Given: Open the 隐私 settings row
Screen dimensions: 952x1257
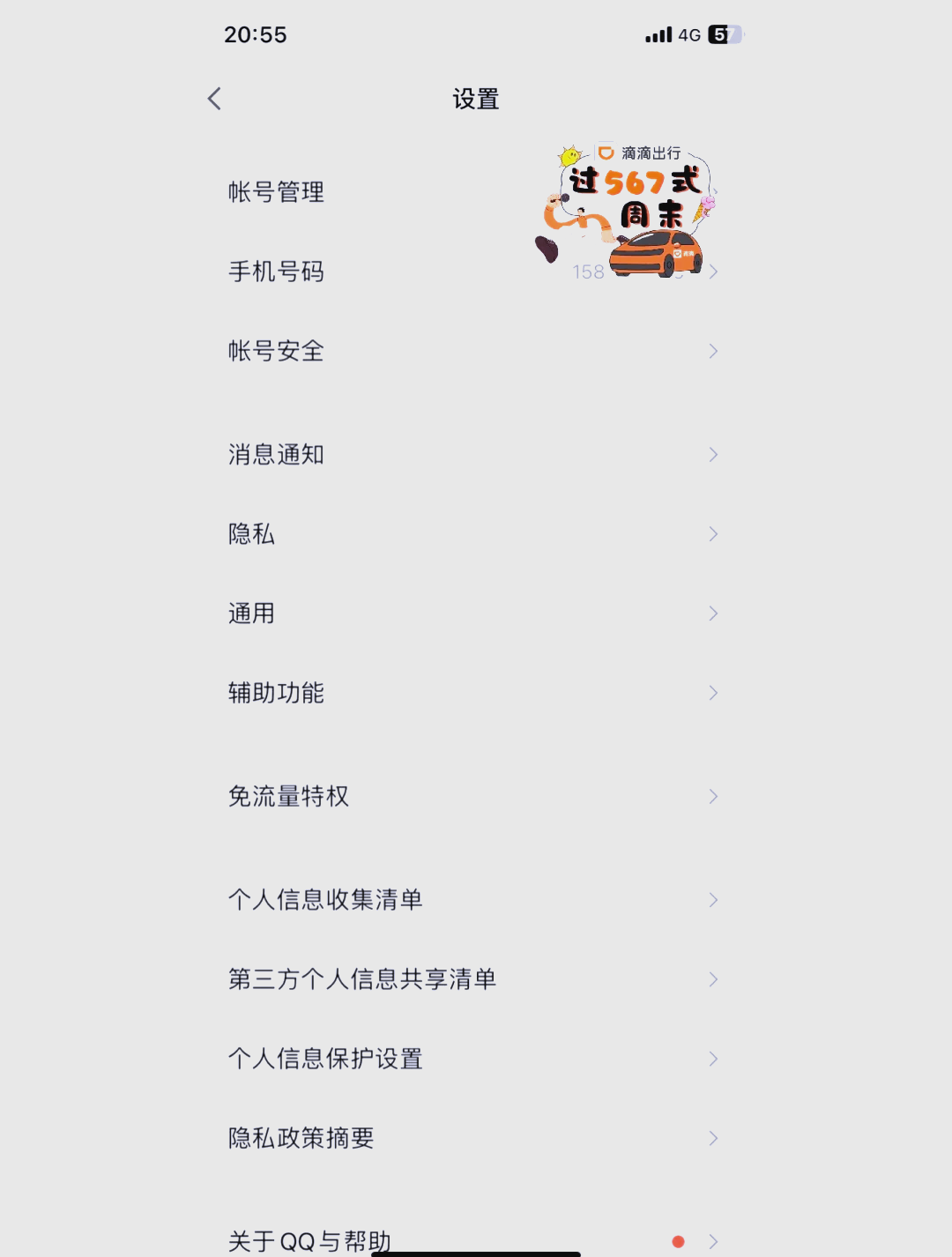Looking at the screenshot, I should pos(252,534).
